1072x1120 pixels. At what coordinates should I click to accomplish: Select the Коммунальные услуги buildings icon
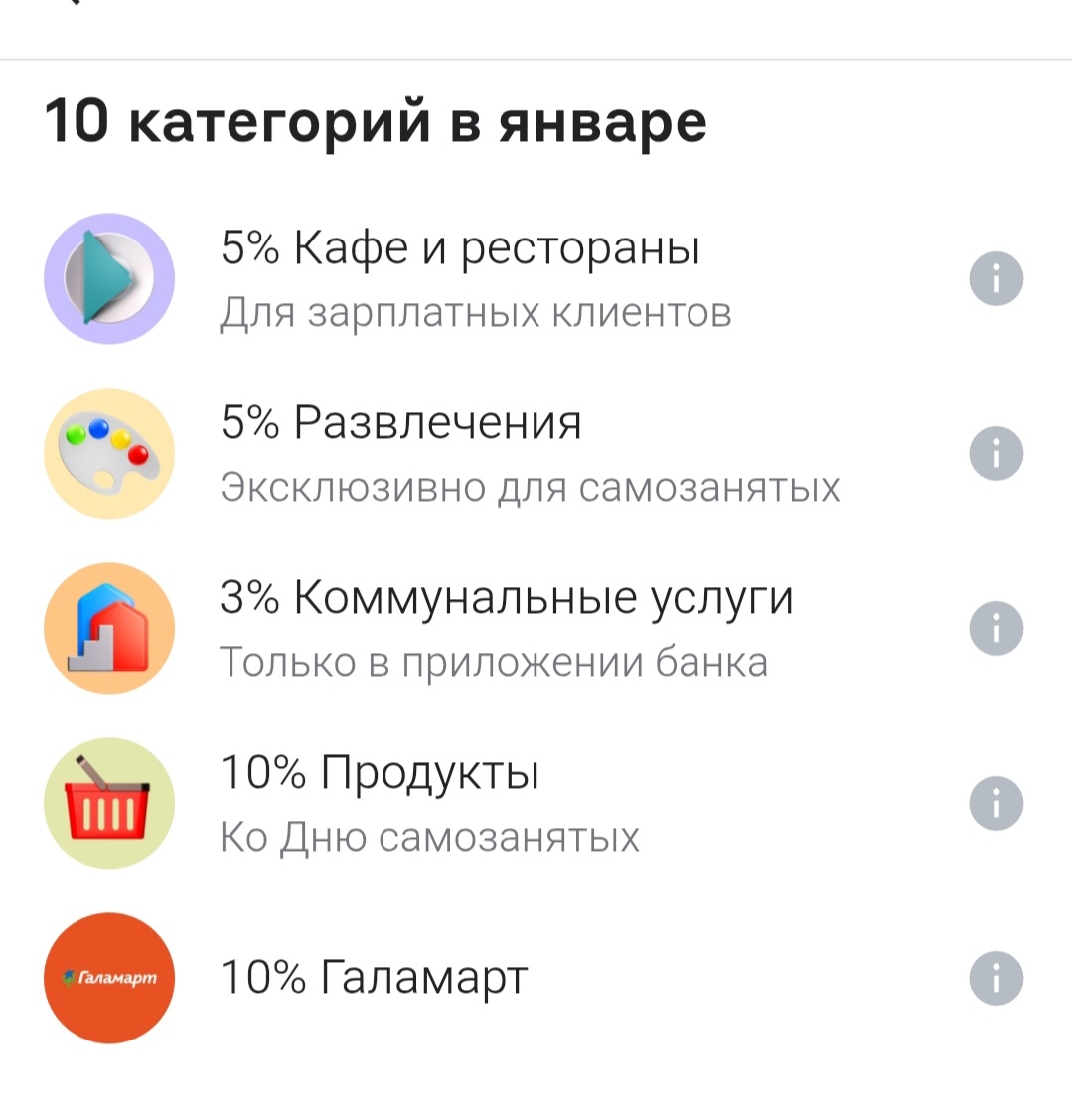tap(109, 628)
